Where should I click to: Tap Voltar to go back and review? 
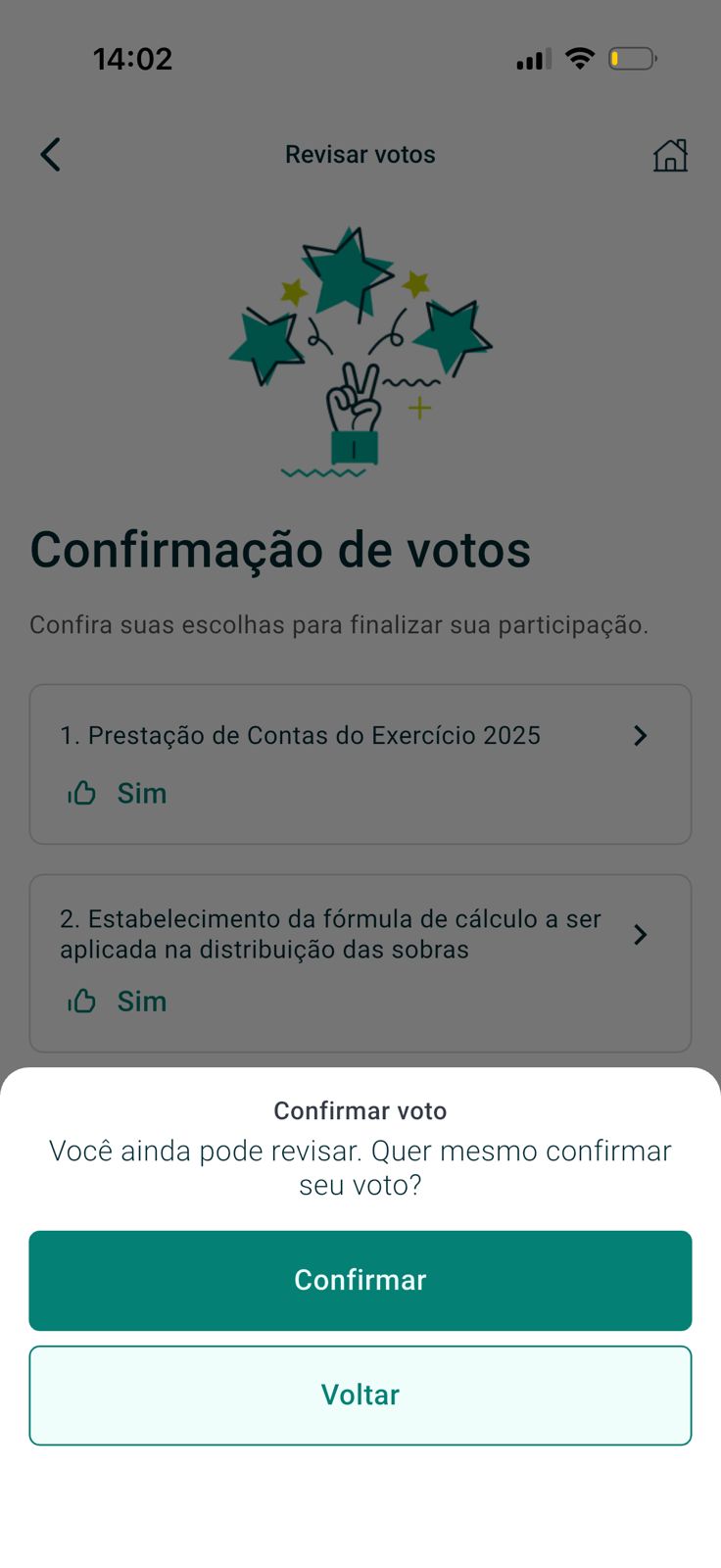coord(360,1395)
